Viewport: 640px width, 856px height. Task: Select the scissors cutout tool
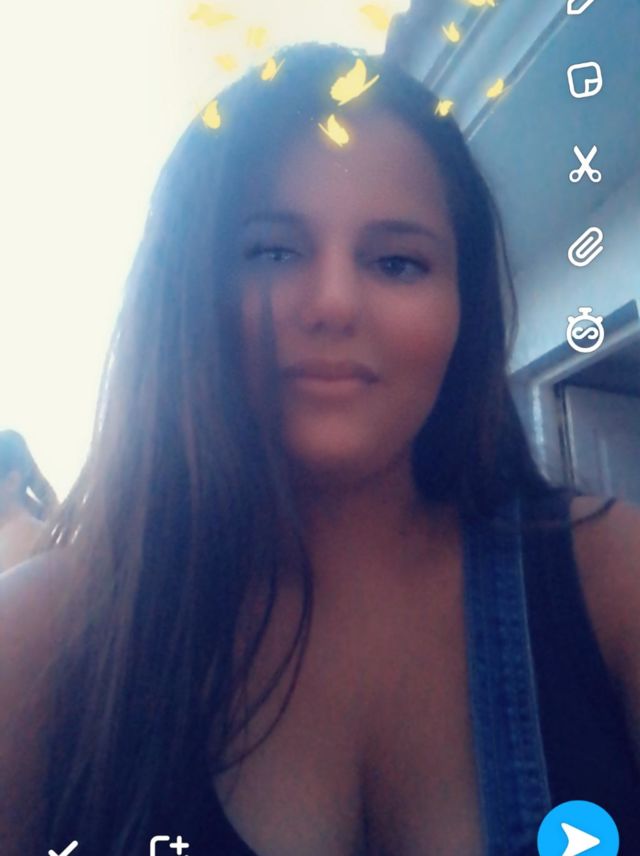[585, 164]
